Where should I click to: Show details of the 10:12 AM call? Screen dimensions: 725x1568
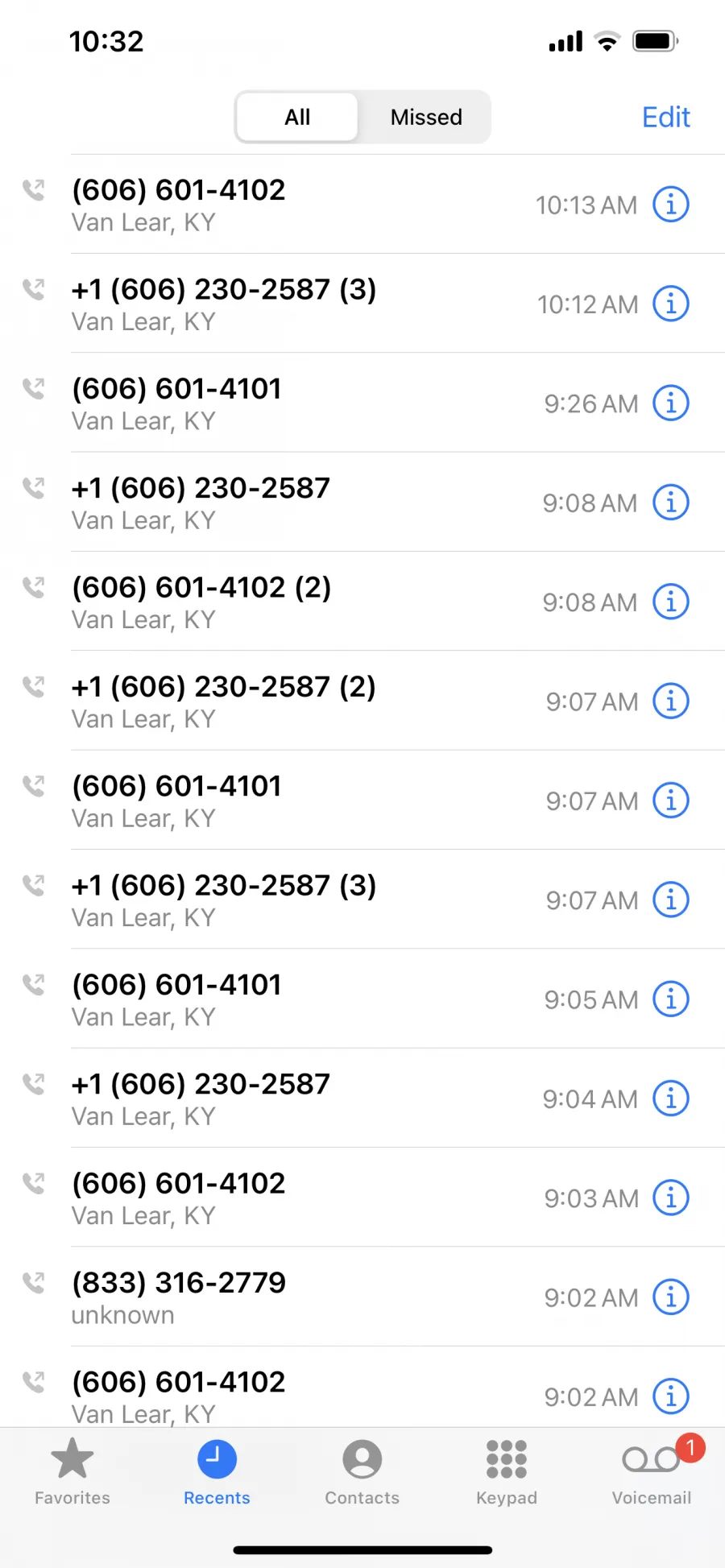point(670,304)
